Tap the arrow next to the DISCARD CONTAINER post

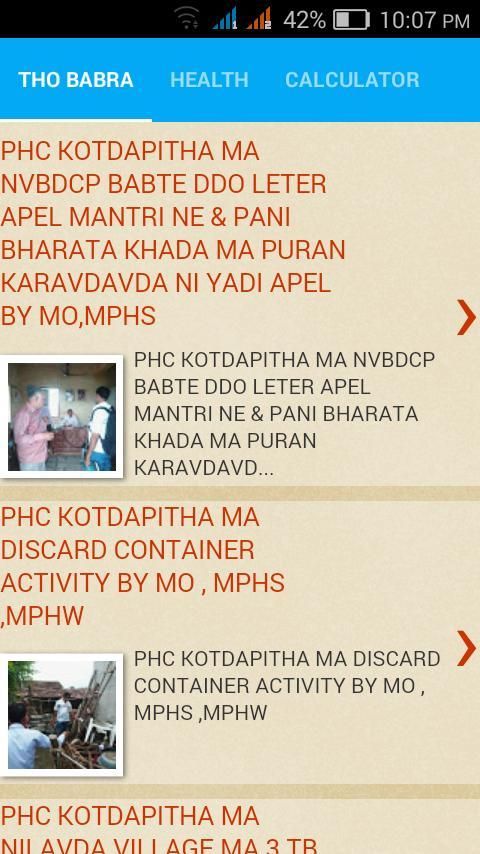pos(466,648)
